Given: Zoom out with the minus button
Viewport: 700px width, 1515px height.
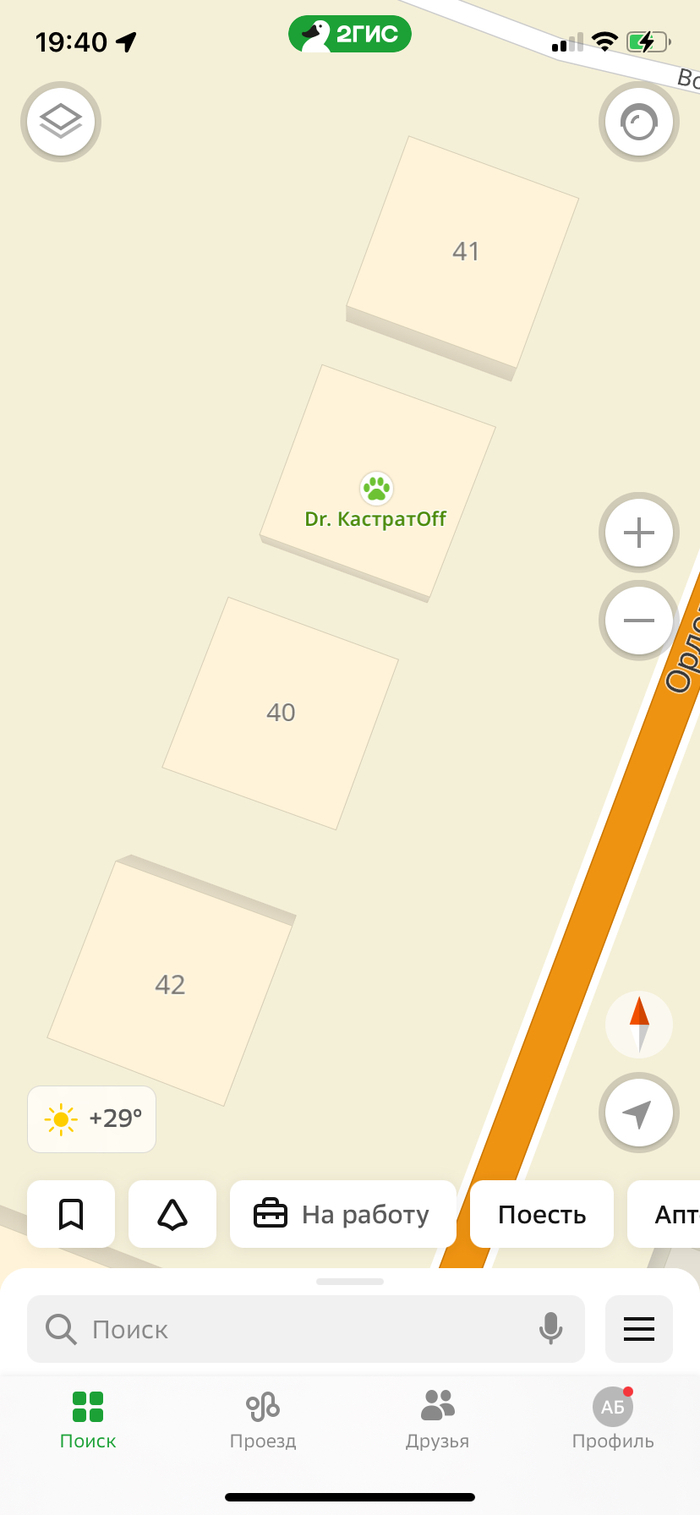Looking at the screenshot, I should (x=638, y=620).
